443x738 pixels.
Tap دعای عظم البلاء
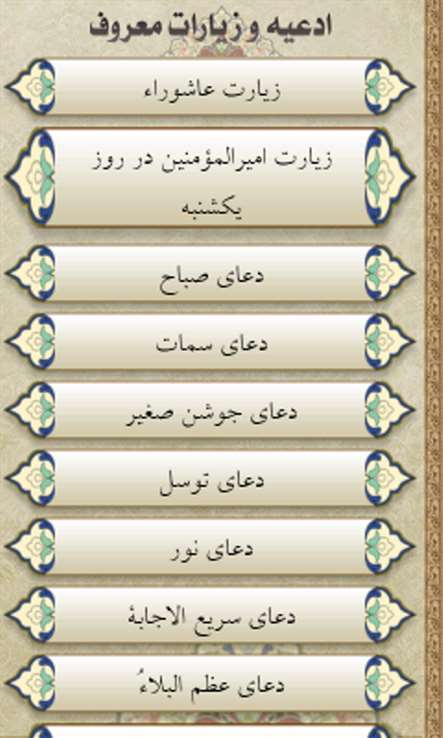click(x=210, y=683)
